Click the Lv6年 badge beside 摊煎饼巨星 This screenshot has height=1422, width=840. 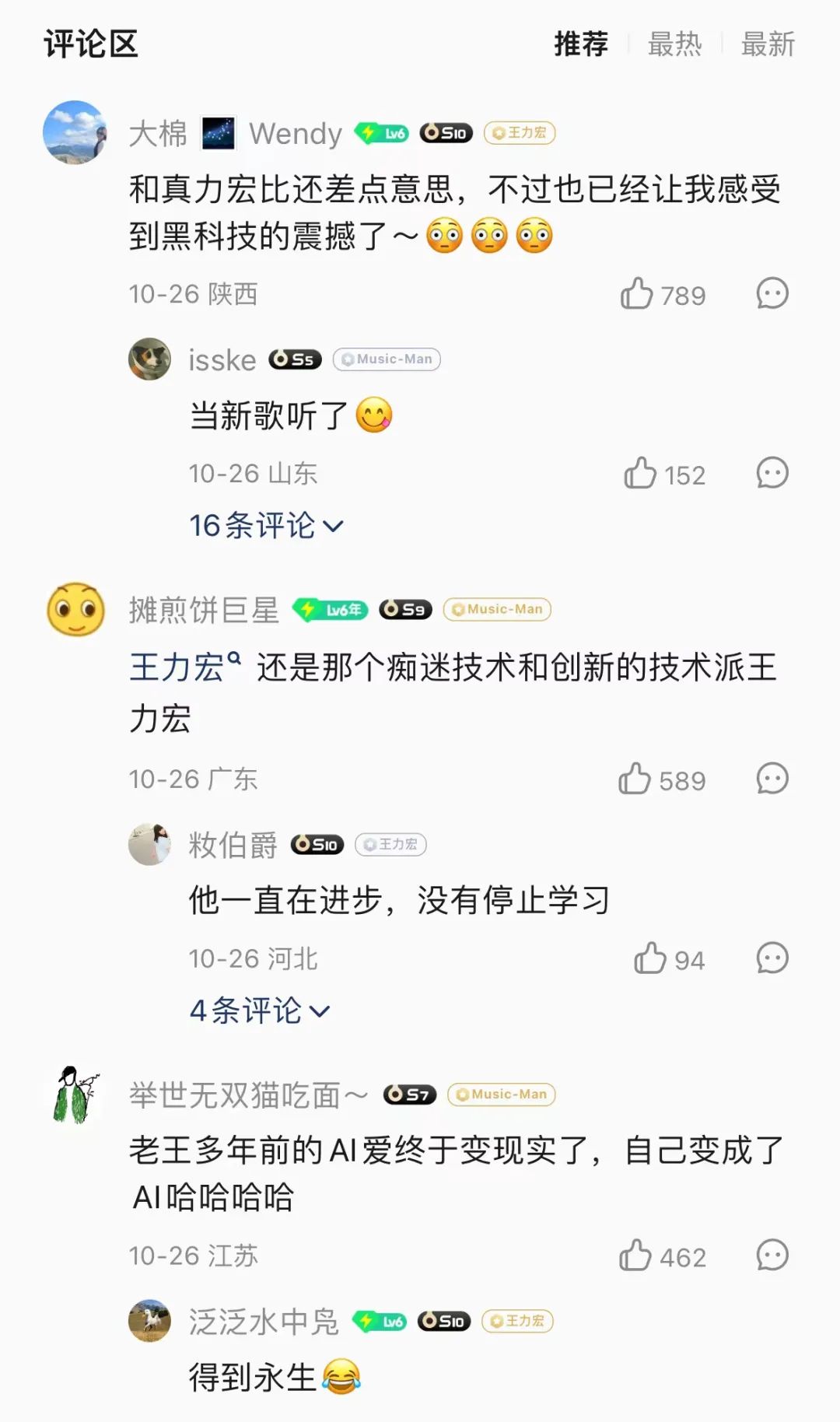point(328,610)
